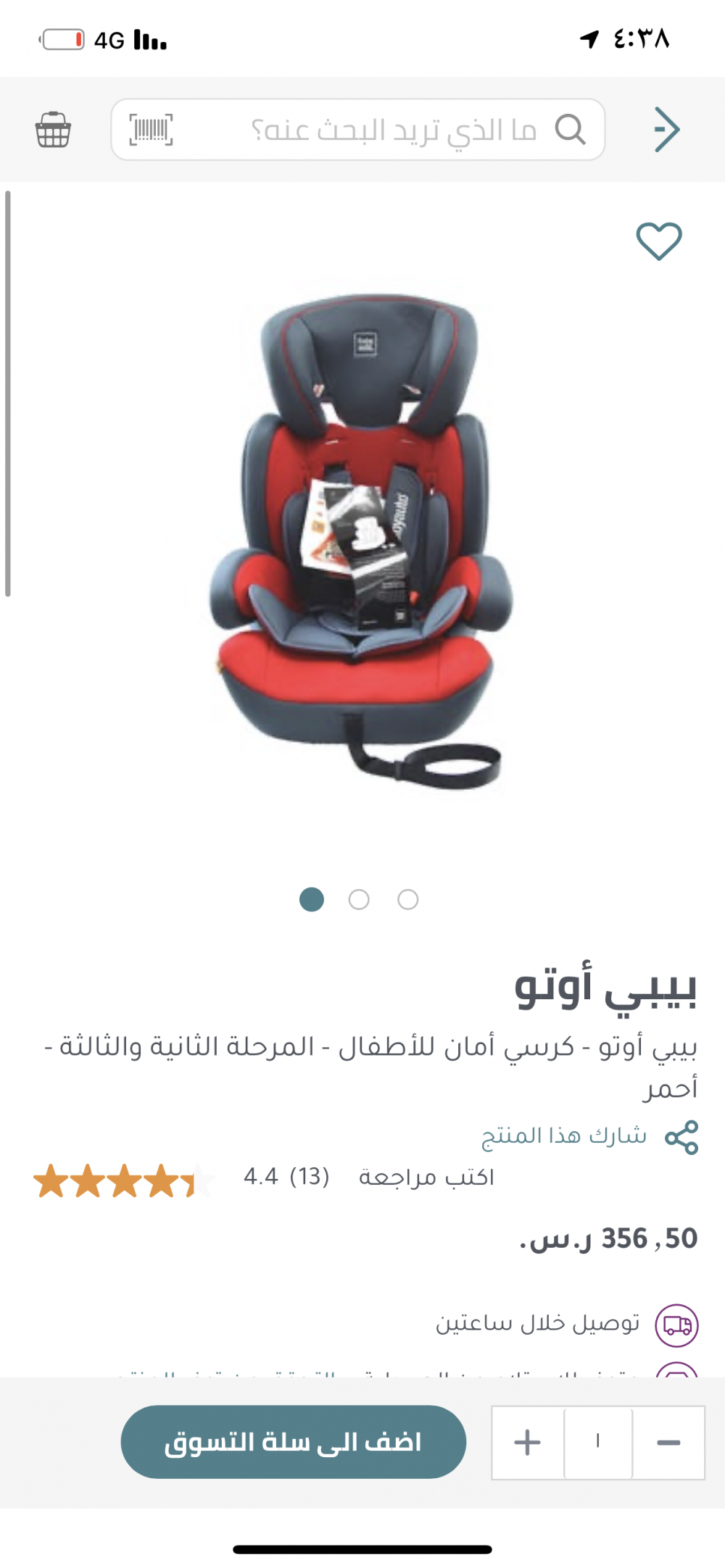Open the shopping basket icon
The height and width of the screenshot is (1568, 725).
point(53,130)
